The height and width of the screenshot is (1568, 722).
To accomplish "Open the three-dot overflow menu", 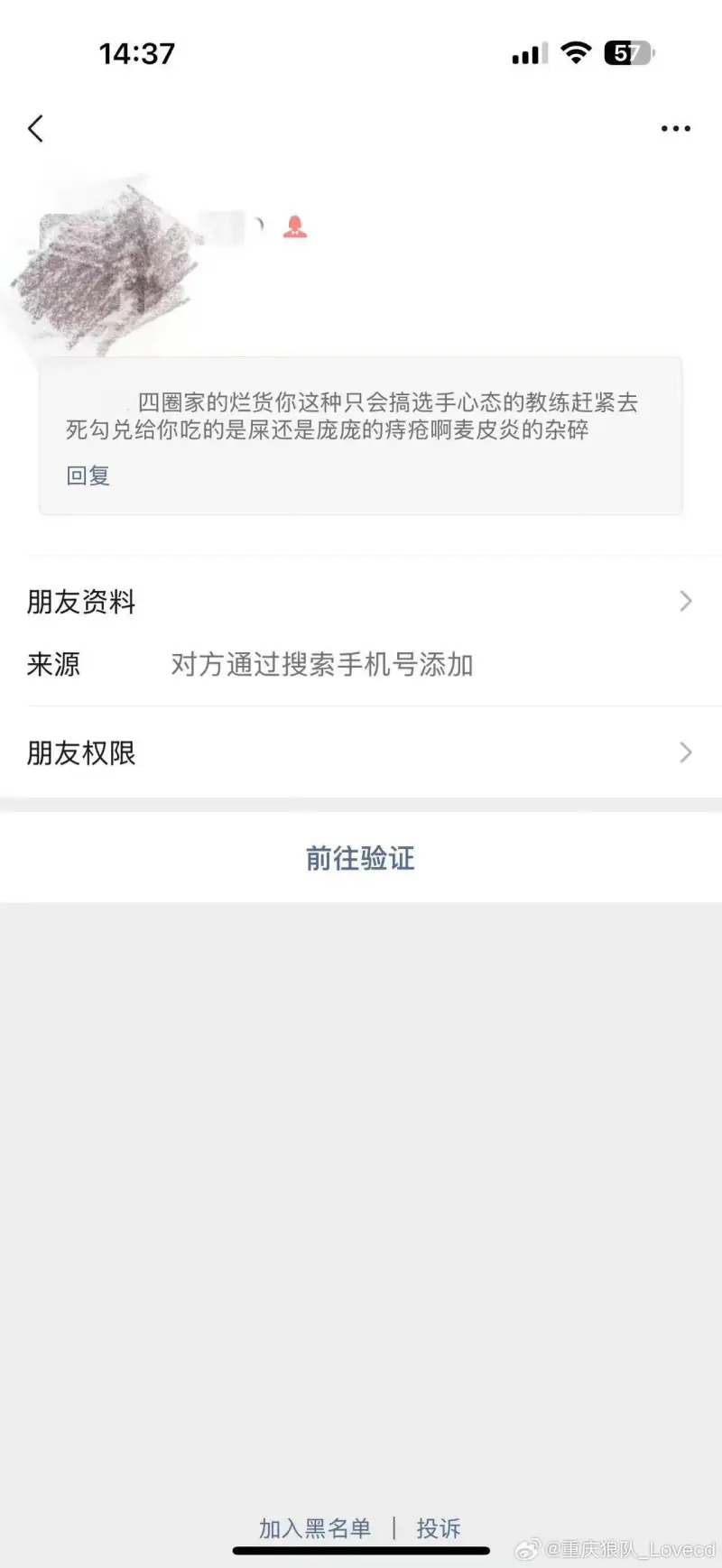I will (675, 129).
